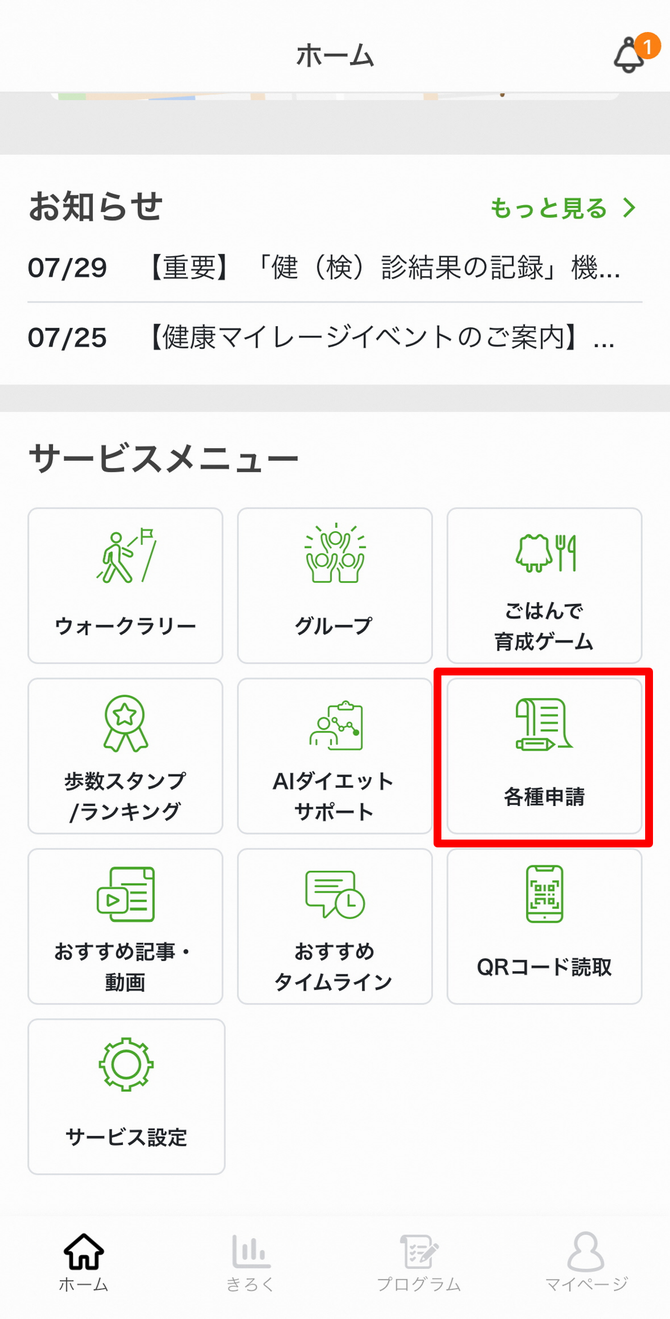Switch to the プログラム tab
Screen dimensions: 670x1319
point(418,1262)
